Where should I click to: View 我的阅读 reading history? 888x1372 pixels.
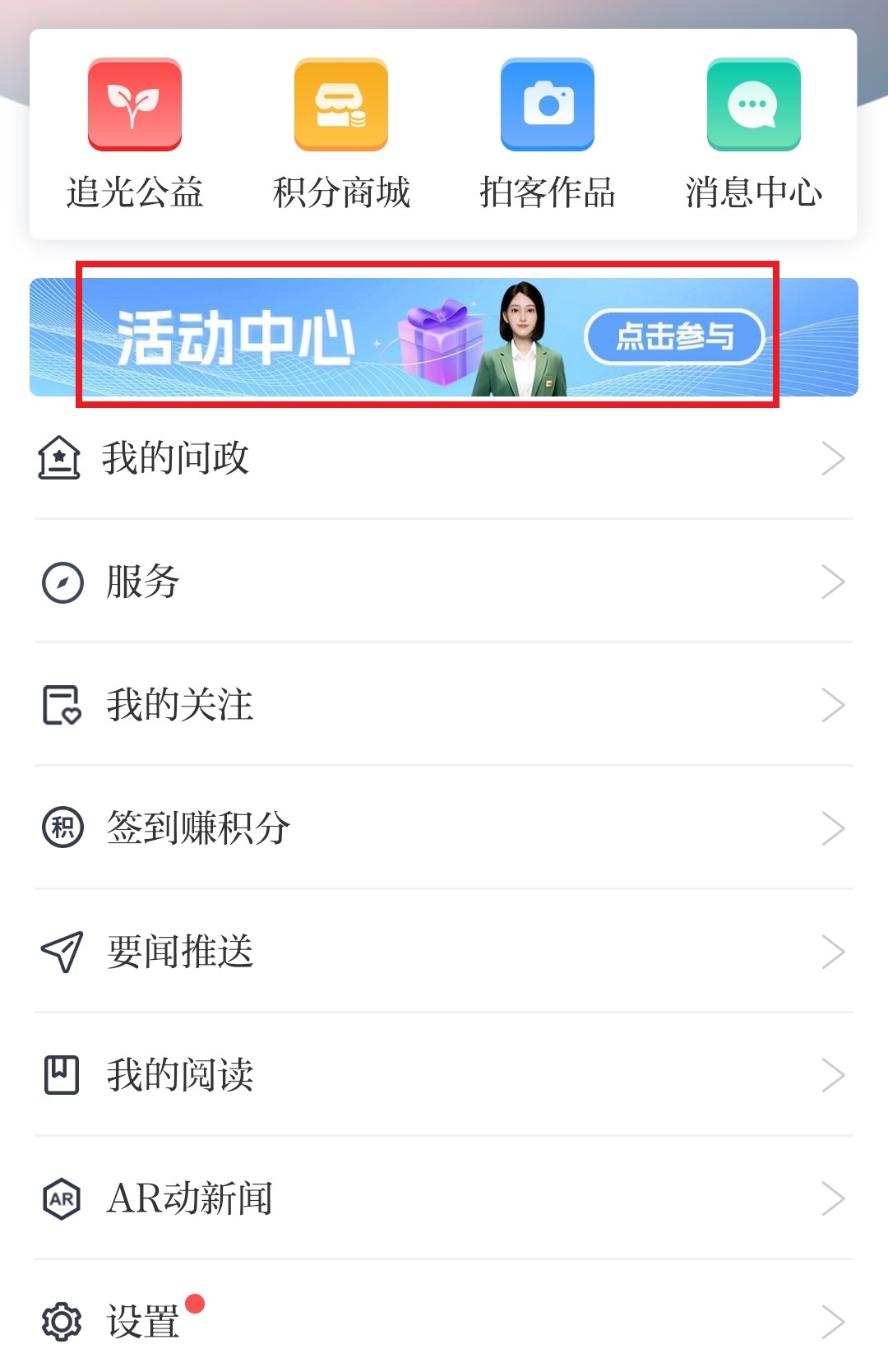coord(444,1075)
